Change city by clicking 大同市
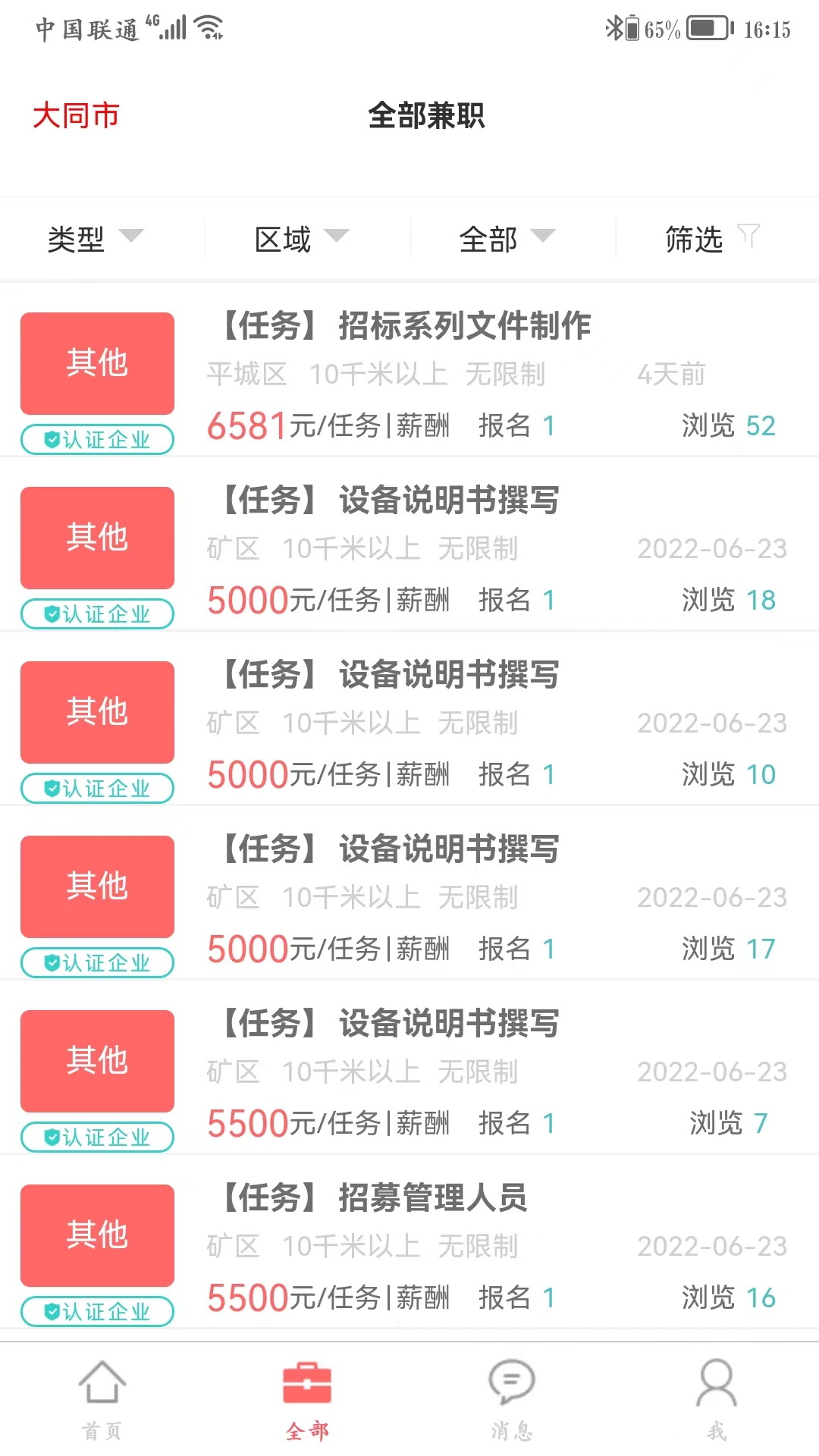The image size is (819, 1456). (x=77, y=116)
